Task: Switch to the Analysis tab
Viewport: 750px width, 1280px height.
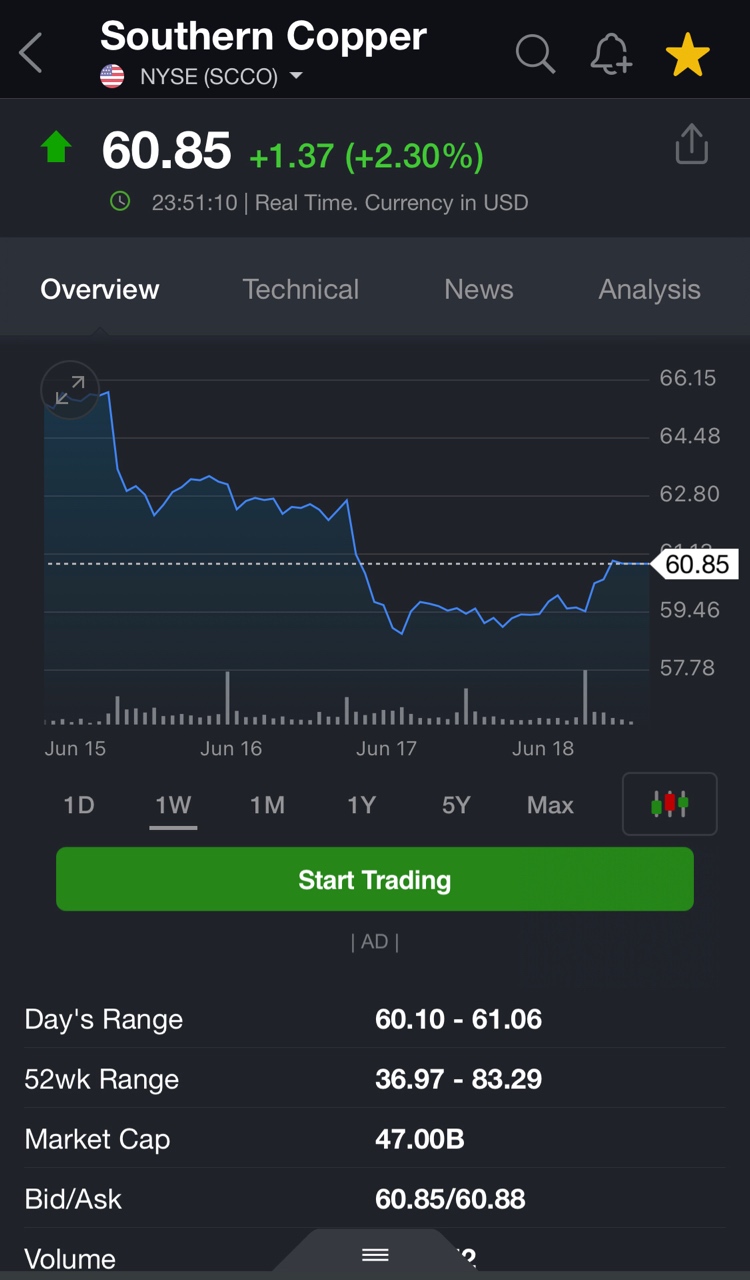Action: pos(649,290)
